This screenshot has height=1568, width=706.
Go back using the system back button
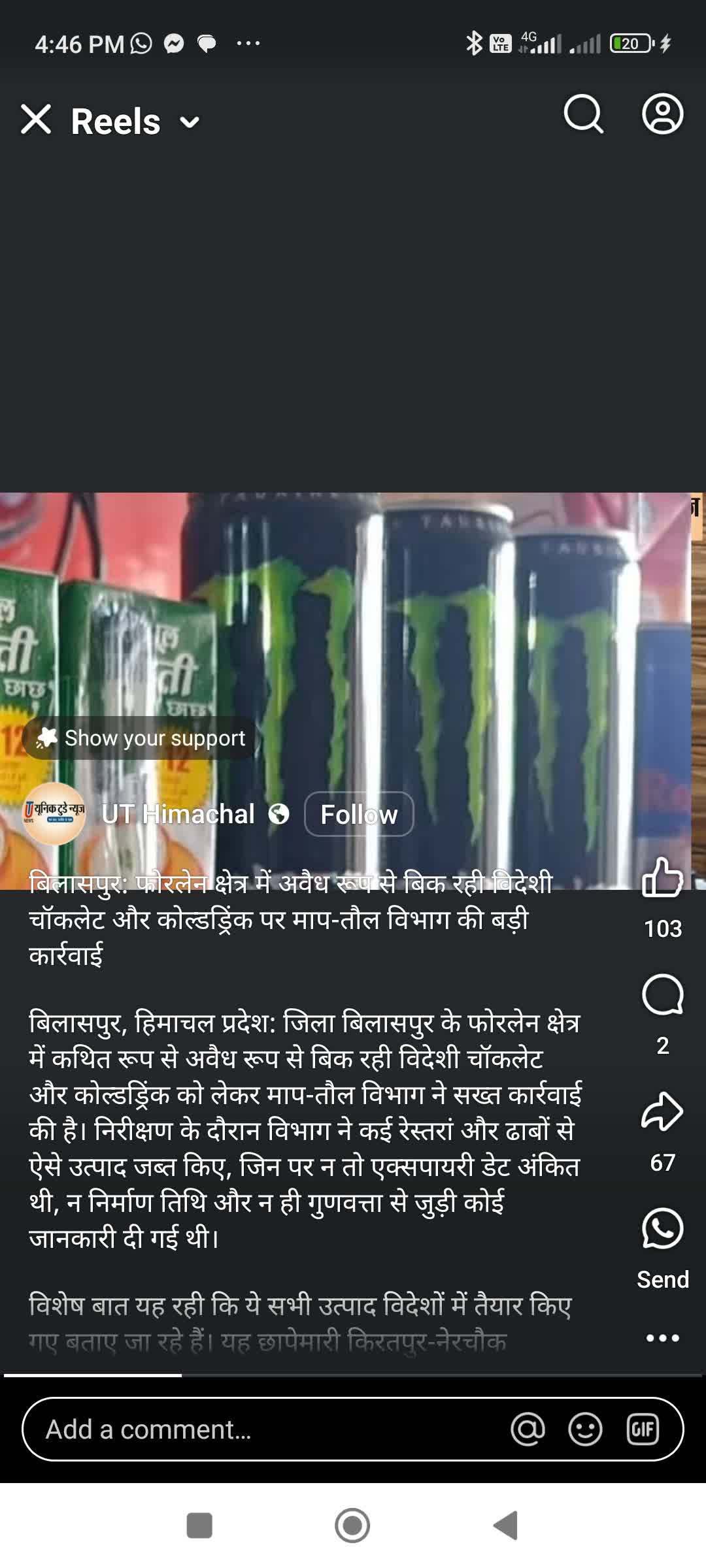pyautogui.click(x=505, y=1526)
